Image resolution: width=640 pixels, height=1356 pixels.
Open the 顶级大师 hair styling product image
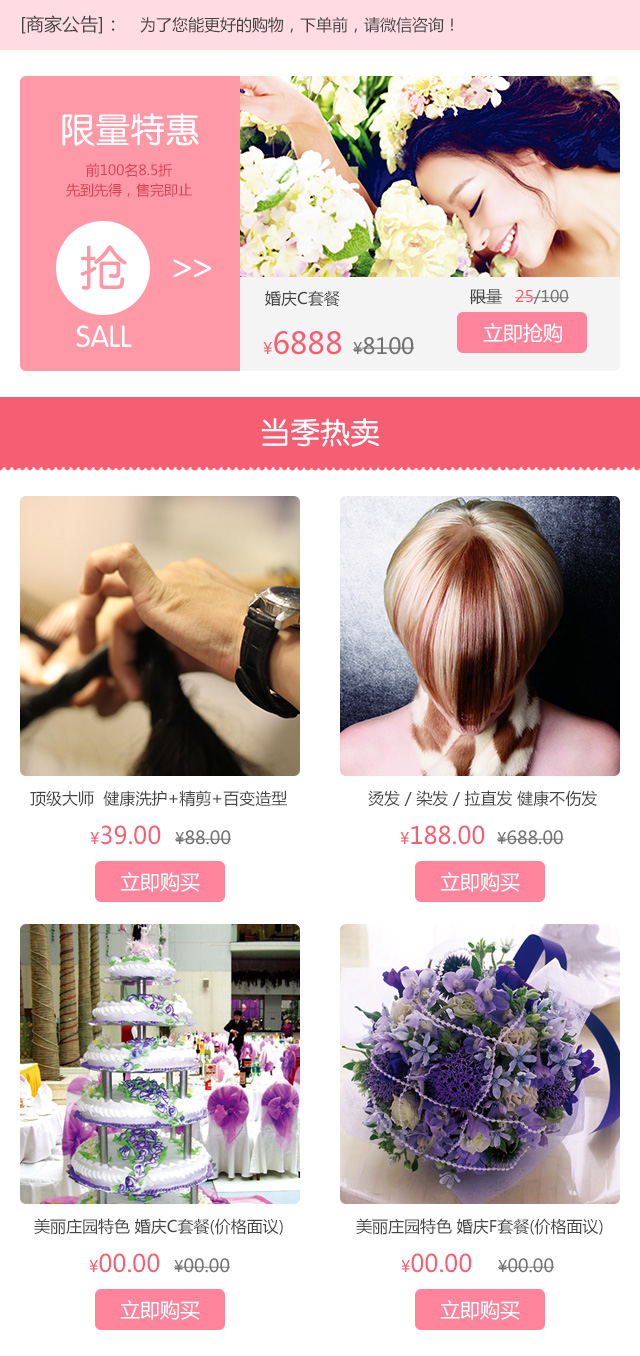(160, 636)
